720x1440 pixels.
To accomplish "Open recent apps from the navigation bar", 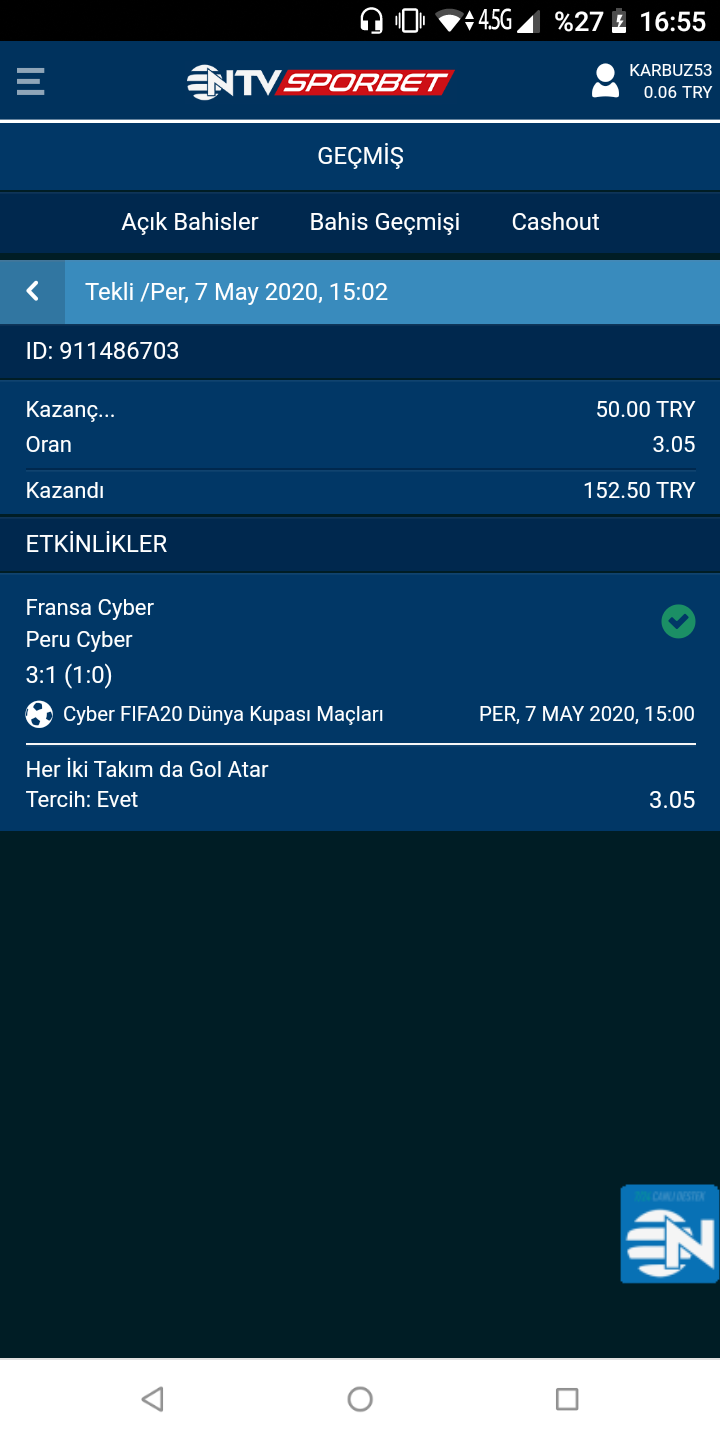I will (x=567, y=1399).
